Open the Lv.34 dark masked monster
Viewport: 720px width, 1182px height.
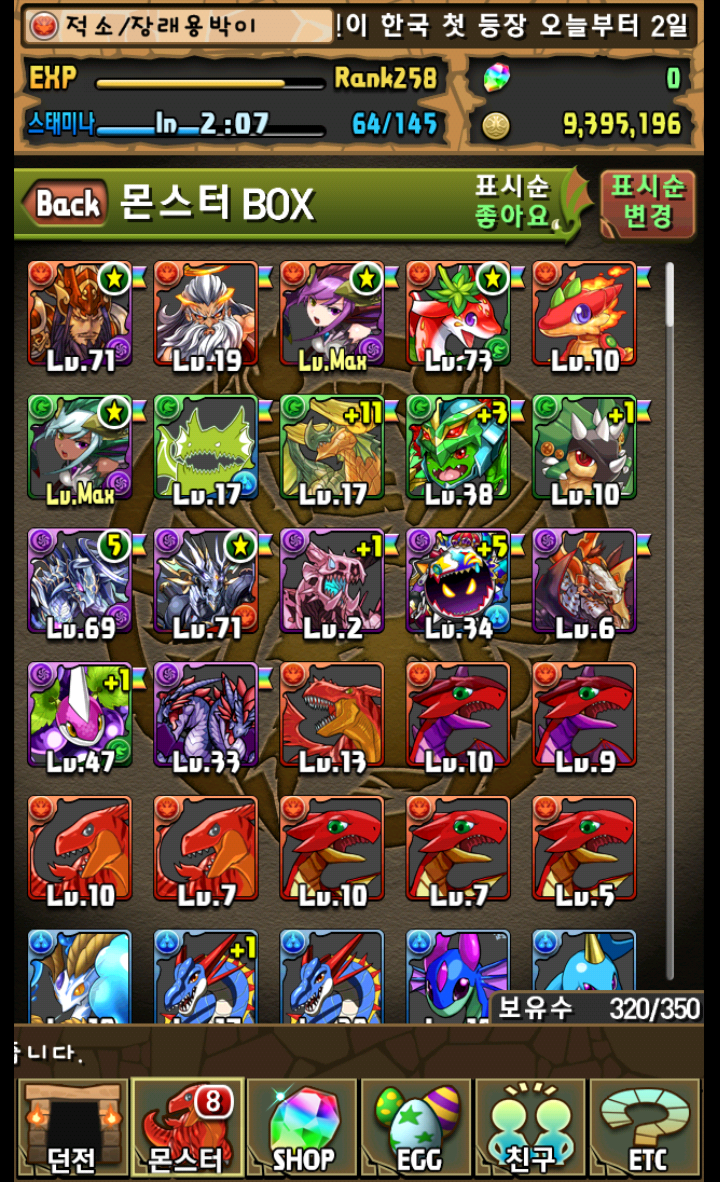458,582
